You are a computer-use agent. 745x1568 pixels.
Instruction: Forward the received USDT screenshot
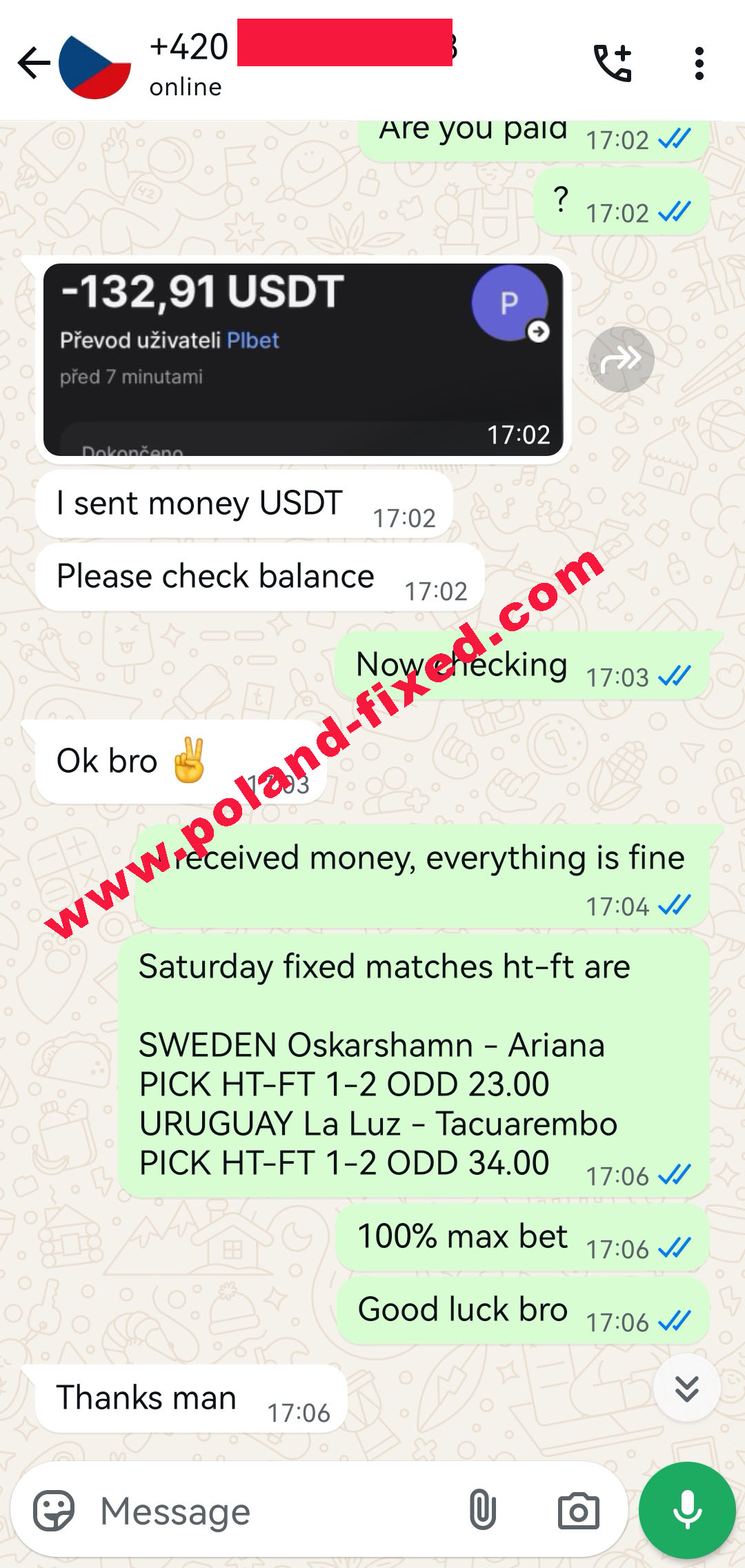click(x=621, y=359)
